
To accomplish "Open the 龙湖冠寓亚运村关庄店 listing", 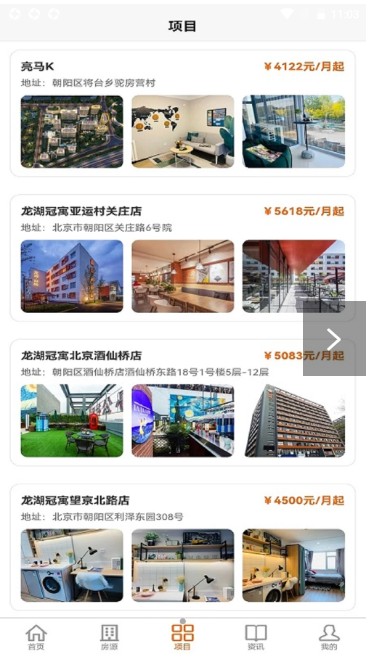I will click(182, 258).
